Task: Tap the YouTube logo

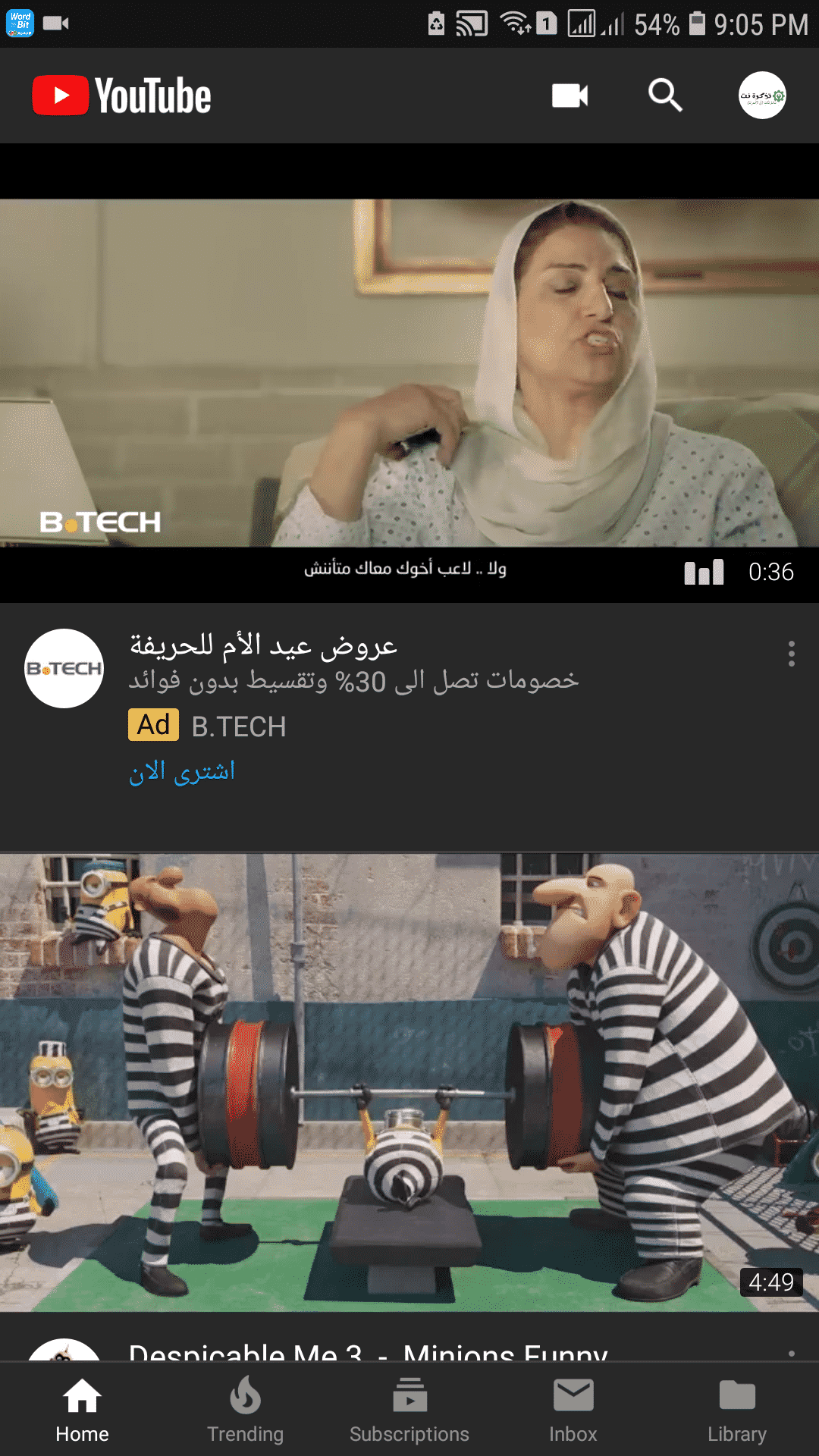Action: [121, 96]
